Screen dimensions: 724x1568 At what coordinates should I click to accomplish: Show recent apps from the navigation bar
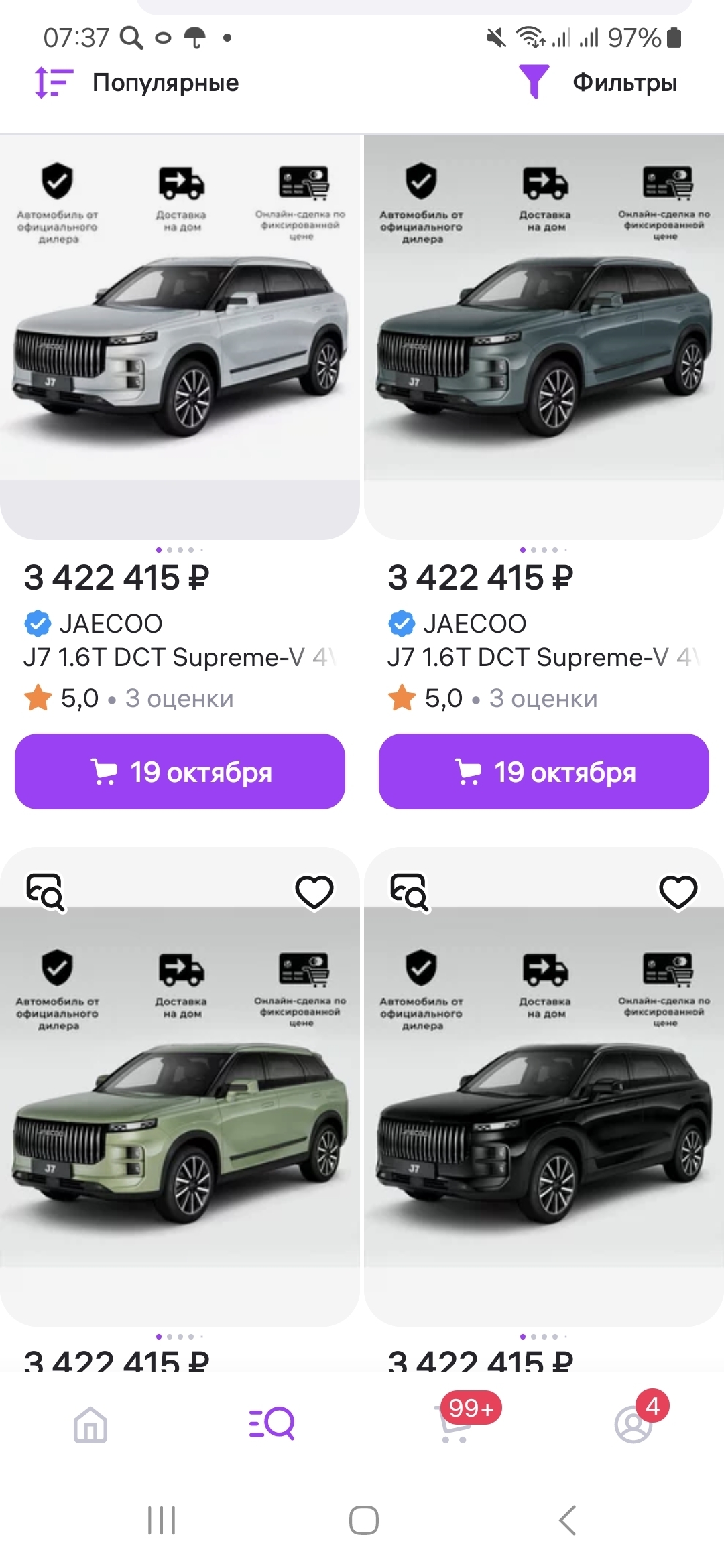coord(162,1520)
